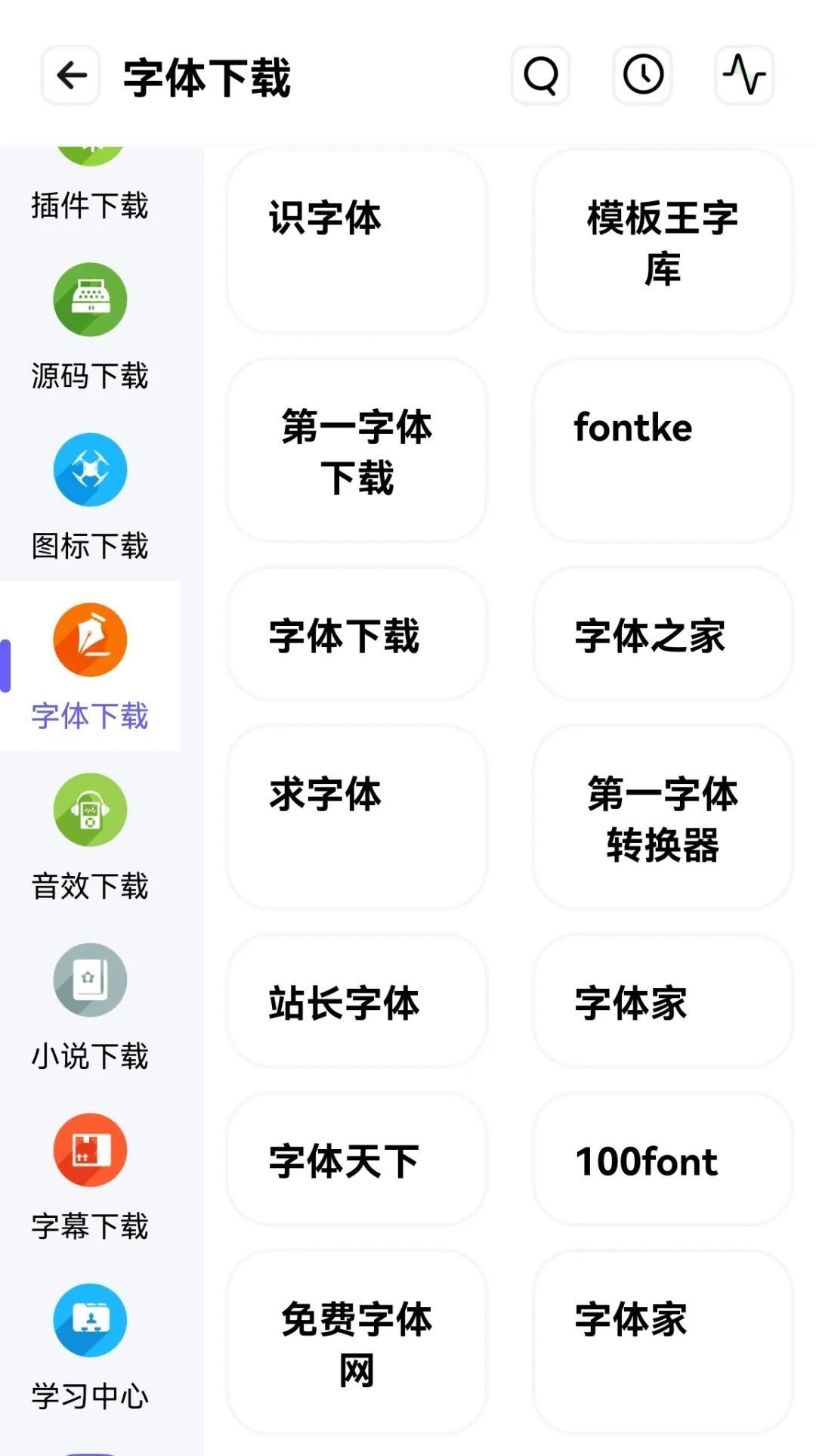Viewport: 816px width, 1456px height.
Task: Open the history clock icon
Action: [642, 76]
